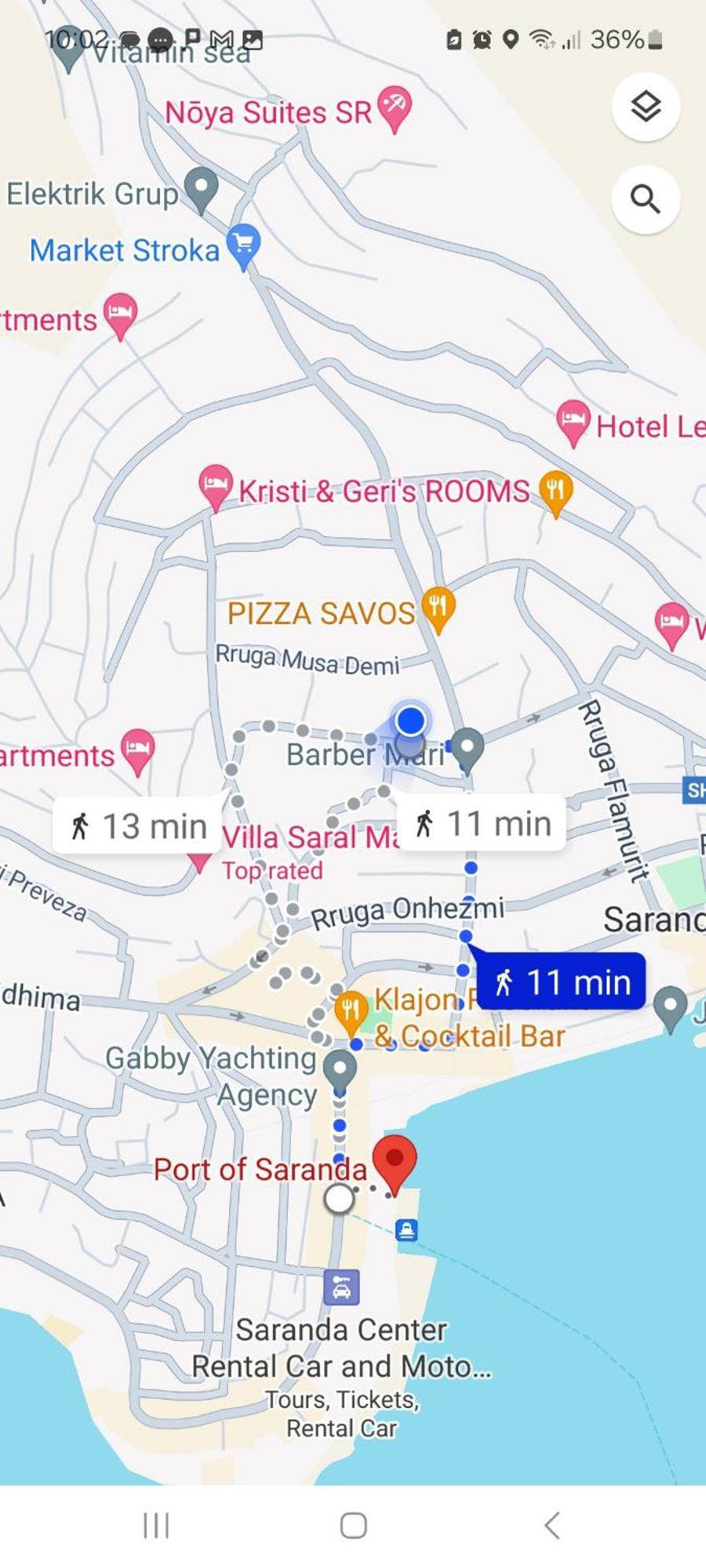Open Elektrik Grup place marker
Viewport: 706px width, 1568px height.
[201, 188]
